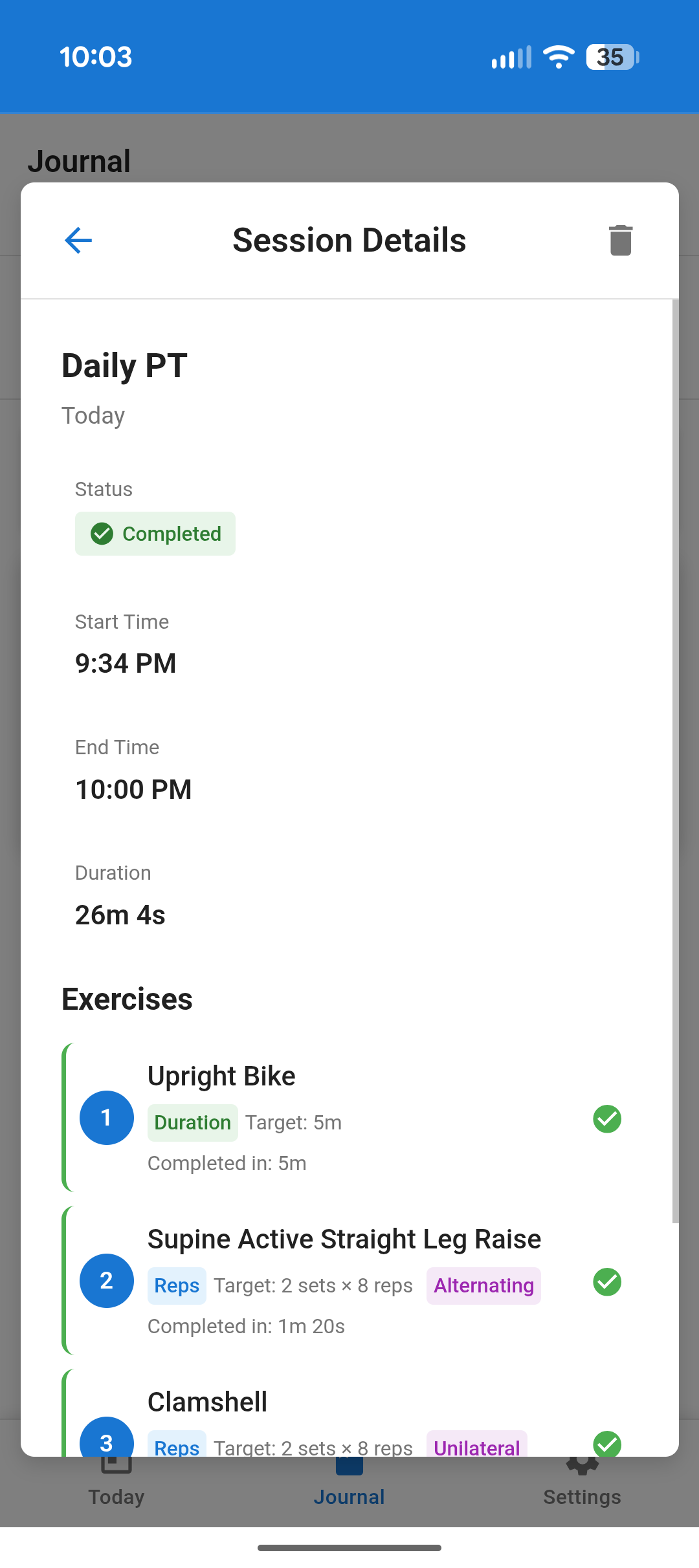Tap the check icon inside Completed badge
Screen dimensions: 699x1568
click(x=102, y=534)
